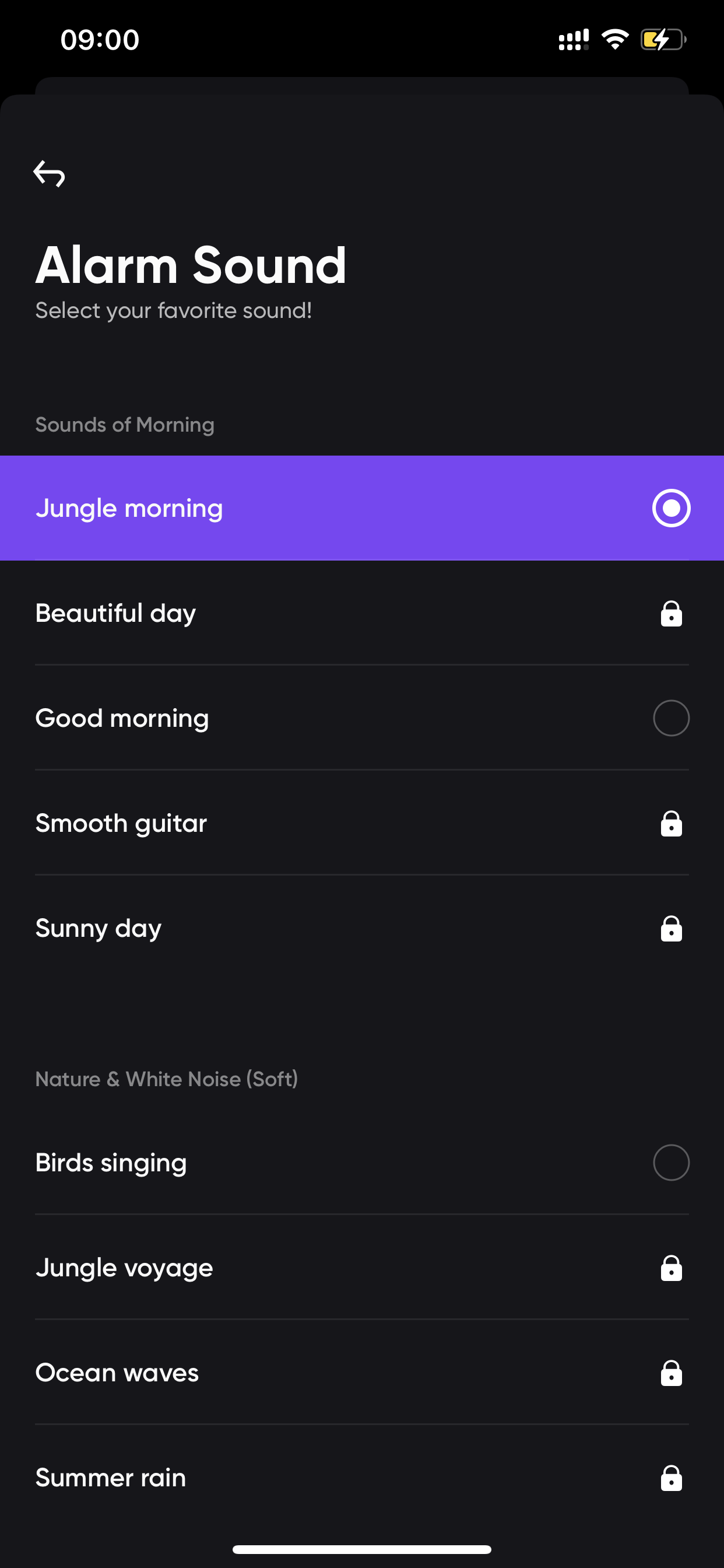Open the locked Sunny day sound
The image size is (724, 1568).
(x=362, y=928)
